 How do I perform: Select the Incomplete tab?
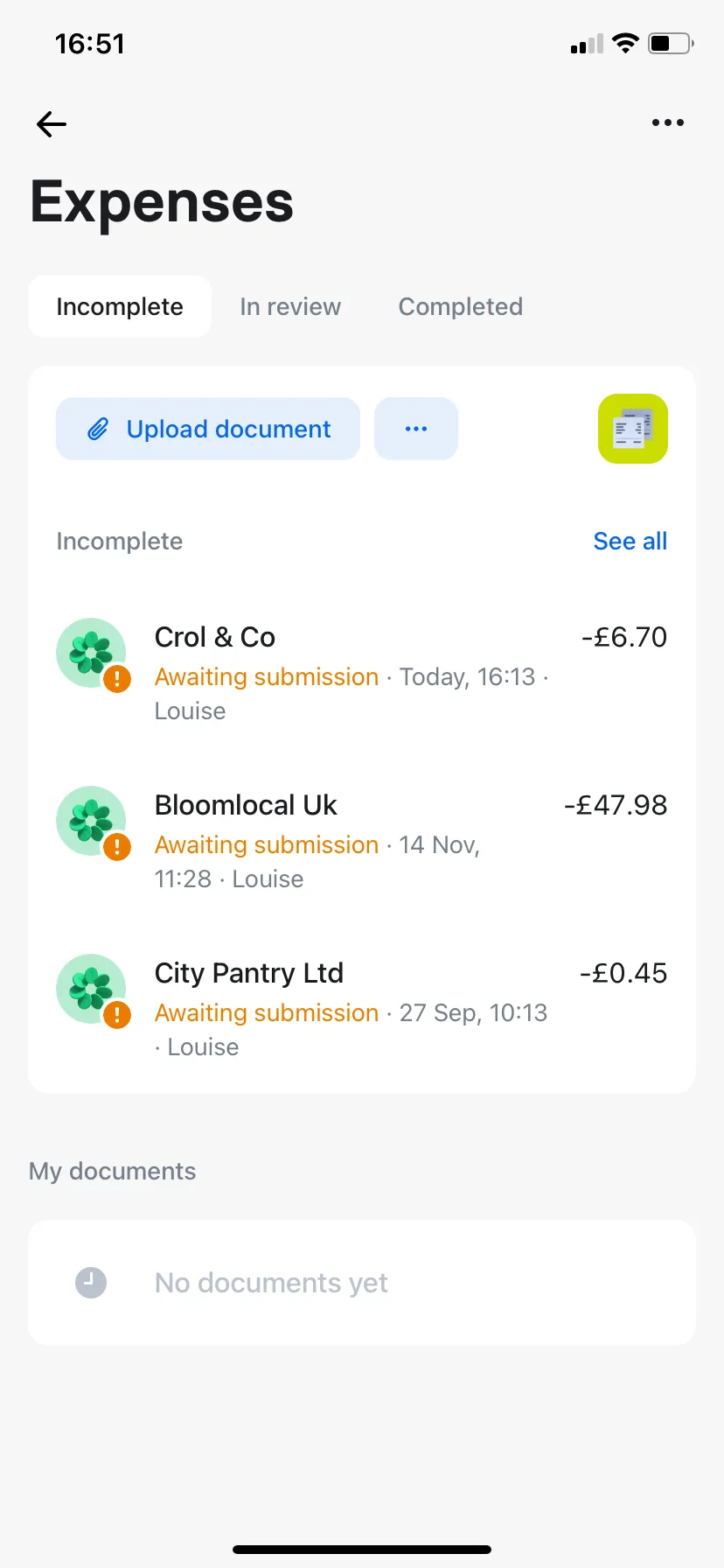(120, 307)
